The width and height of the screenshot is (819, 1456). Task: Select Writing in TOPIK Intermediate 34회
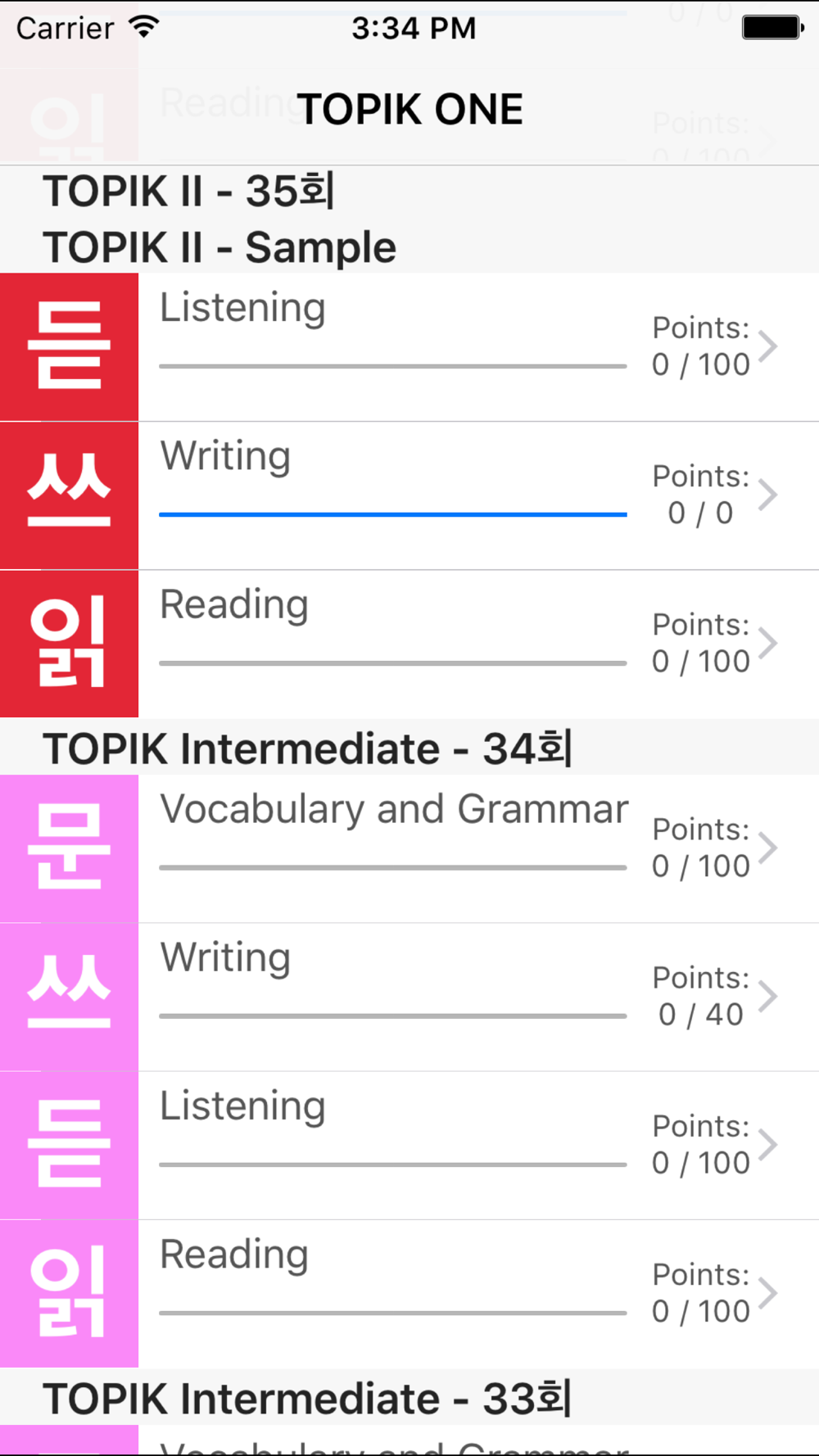409,997
